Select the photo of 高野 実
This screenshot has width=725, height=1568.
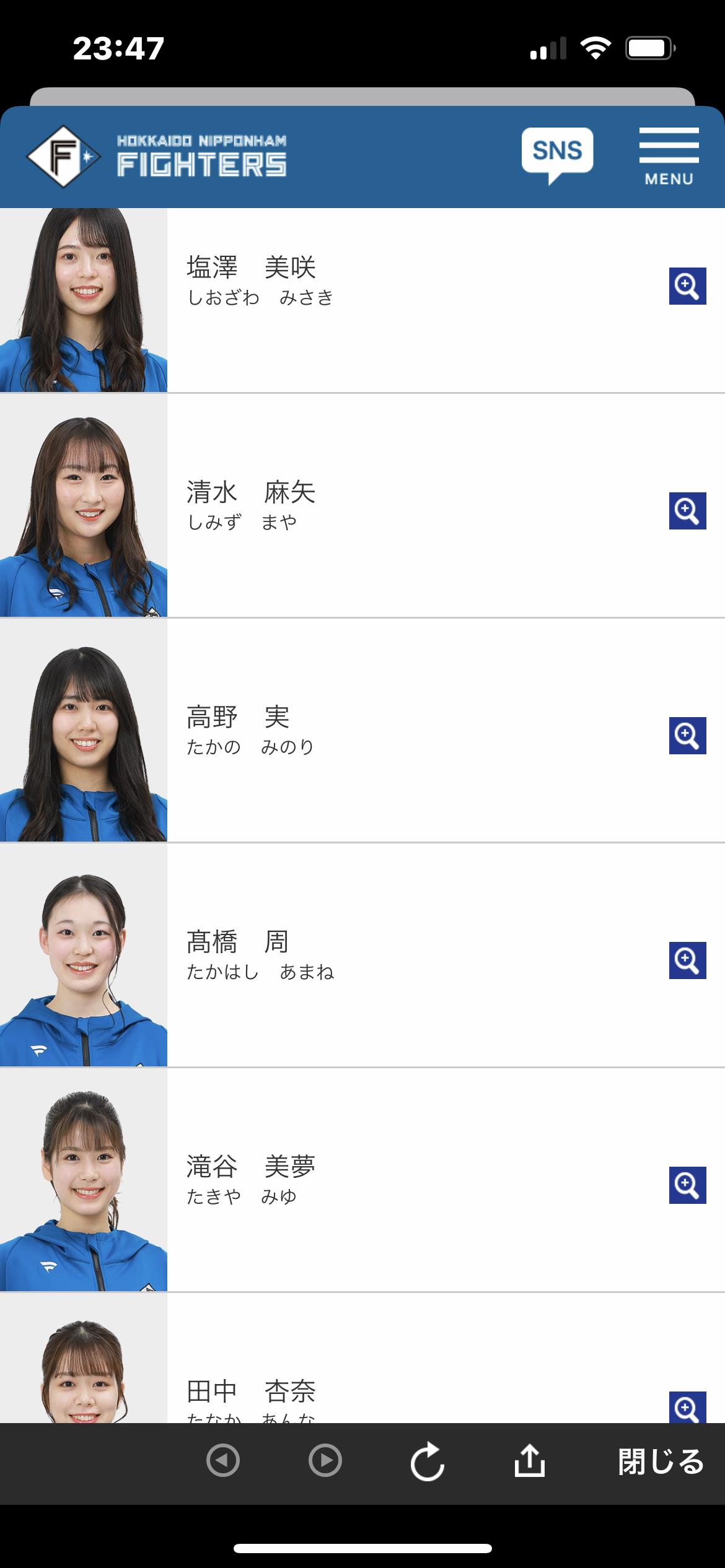[x=84, y=730]
